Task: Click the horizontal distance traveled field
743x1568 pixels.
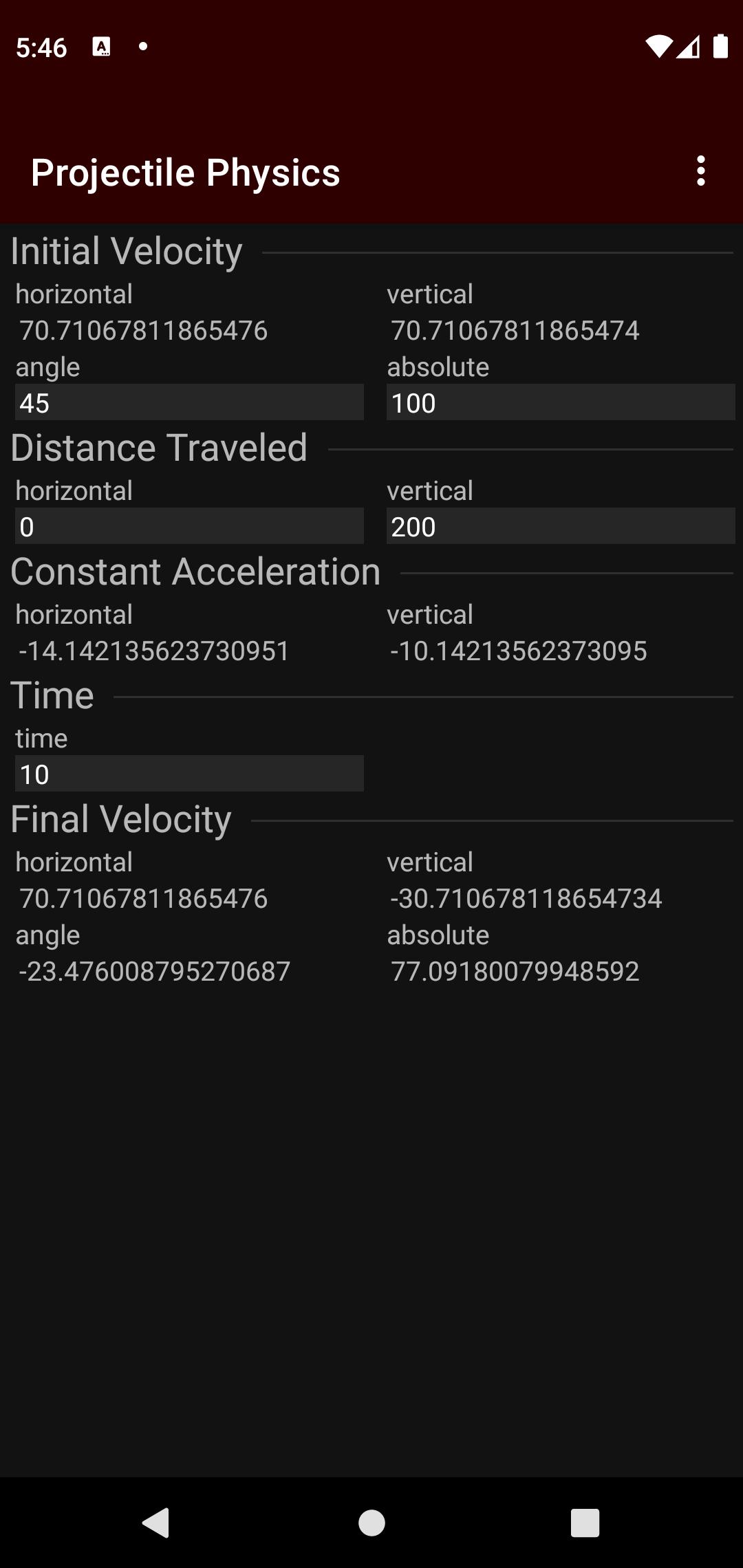Action: coord(189,526)
